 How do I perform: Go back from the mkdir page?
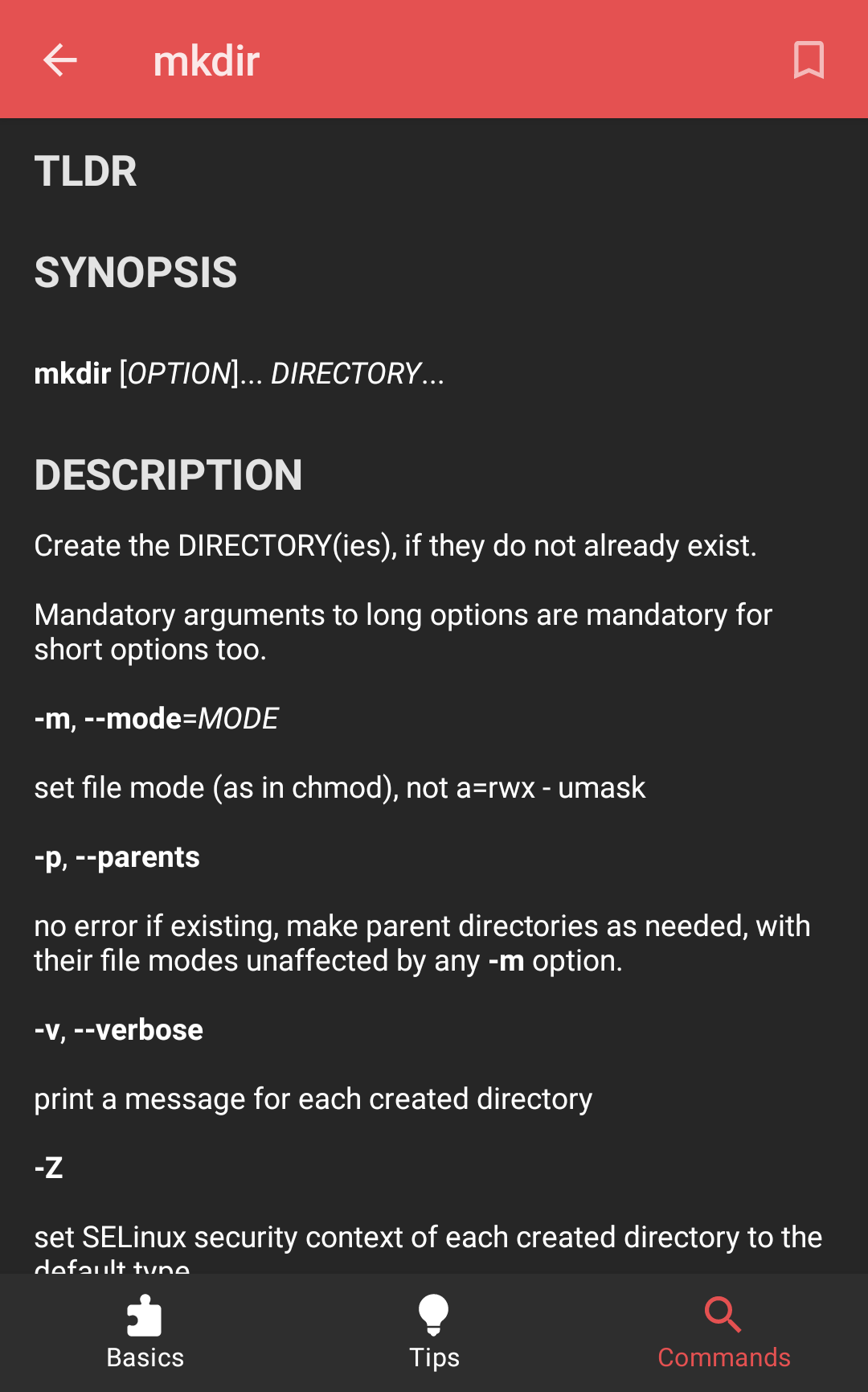point(60,60)
